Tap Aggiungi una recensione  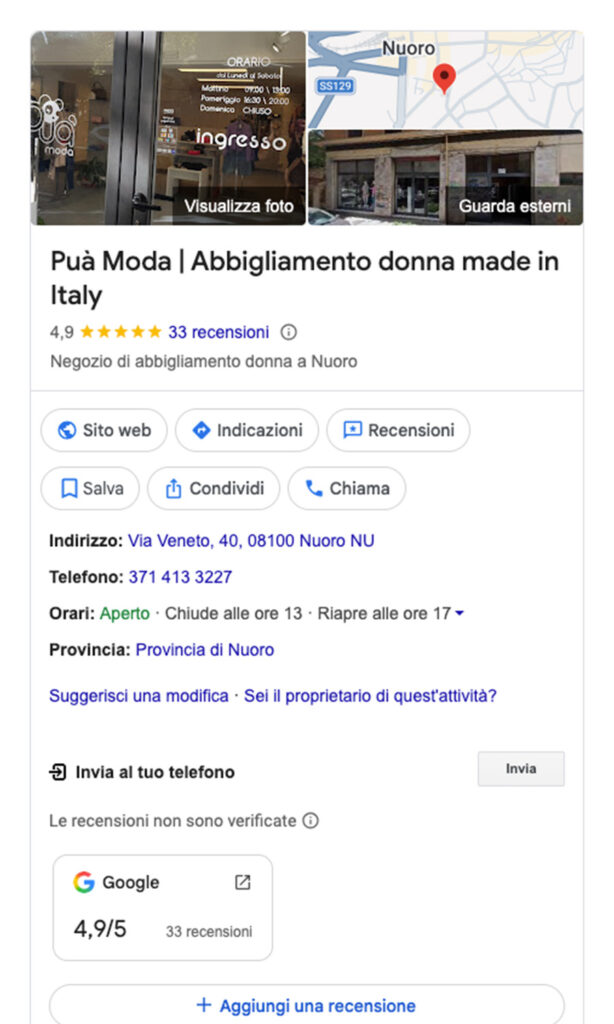coord(306,1005)
